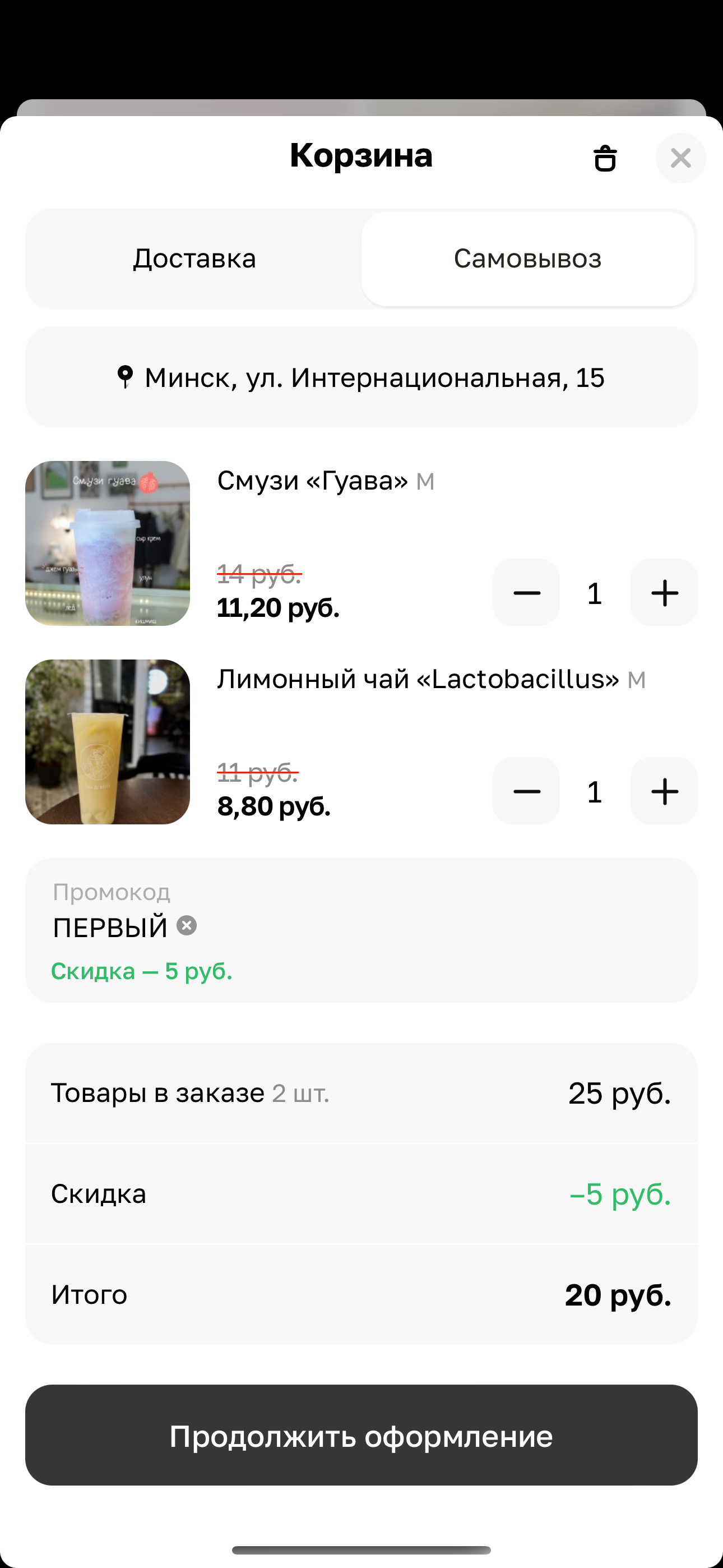
Task: Remove the ПЕРВЫЙ promo code
Action: coord(187,926)
